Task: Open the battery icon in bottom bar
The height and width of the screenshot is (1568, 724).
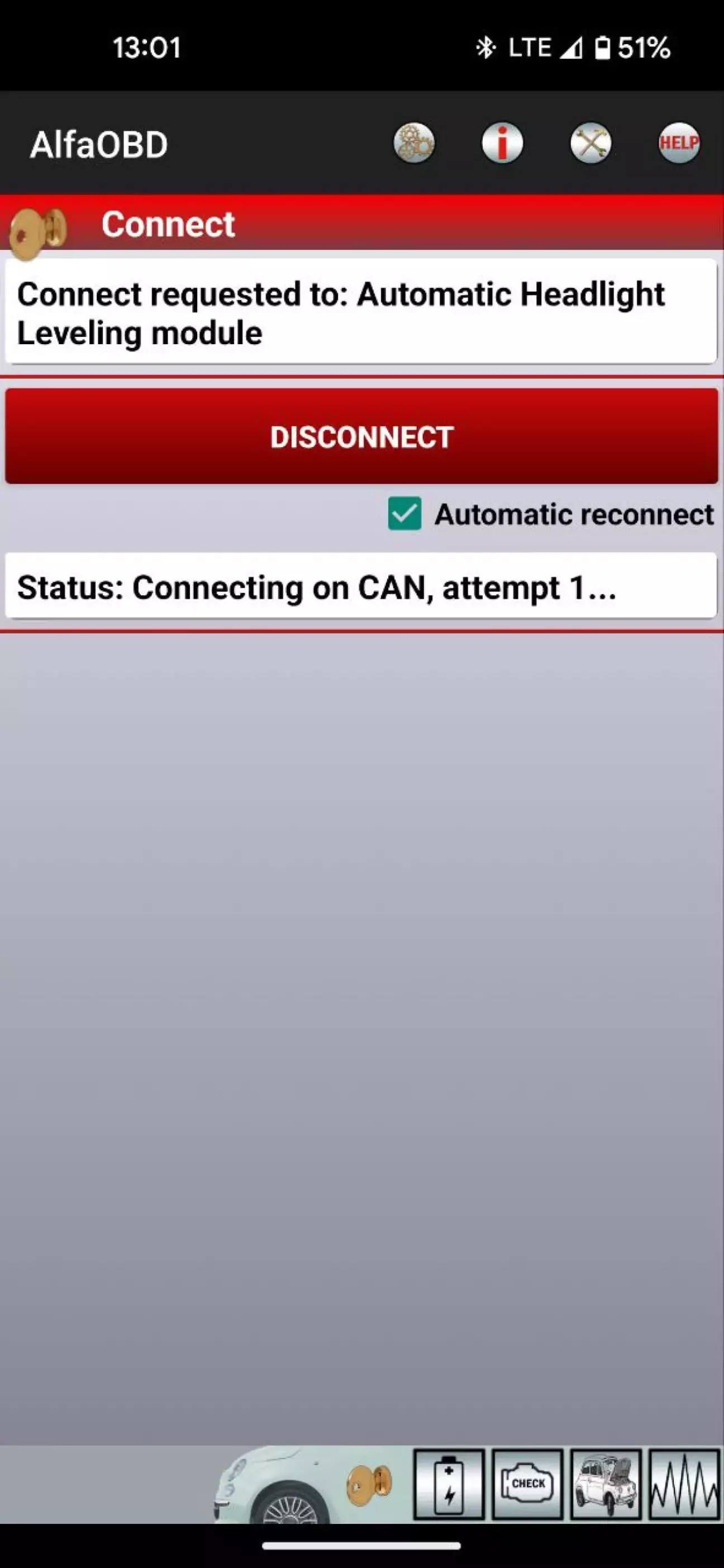Action: pos(449,1484)
